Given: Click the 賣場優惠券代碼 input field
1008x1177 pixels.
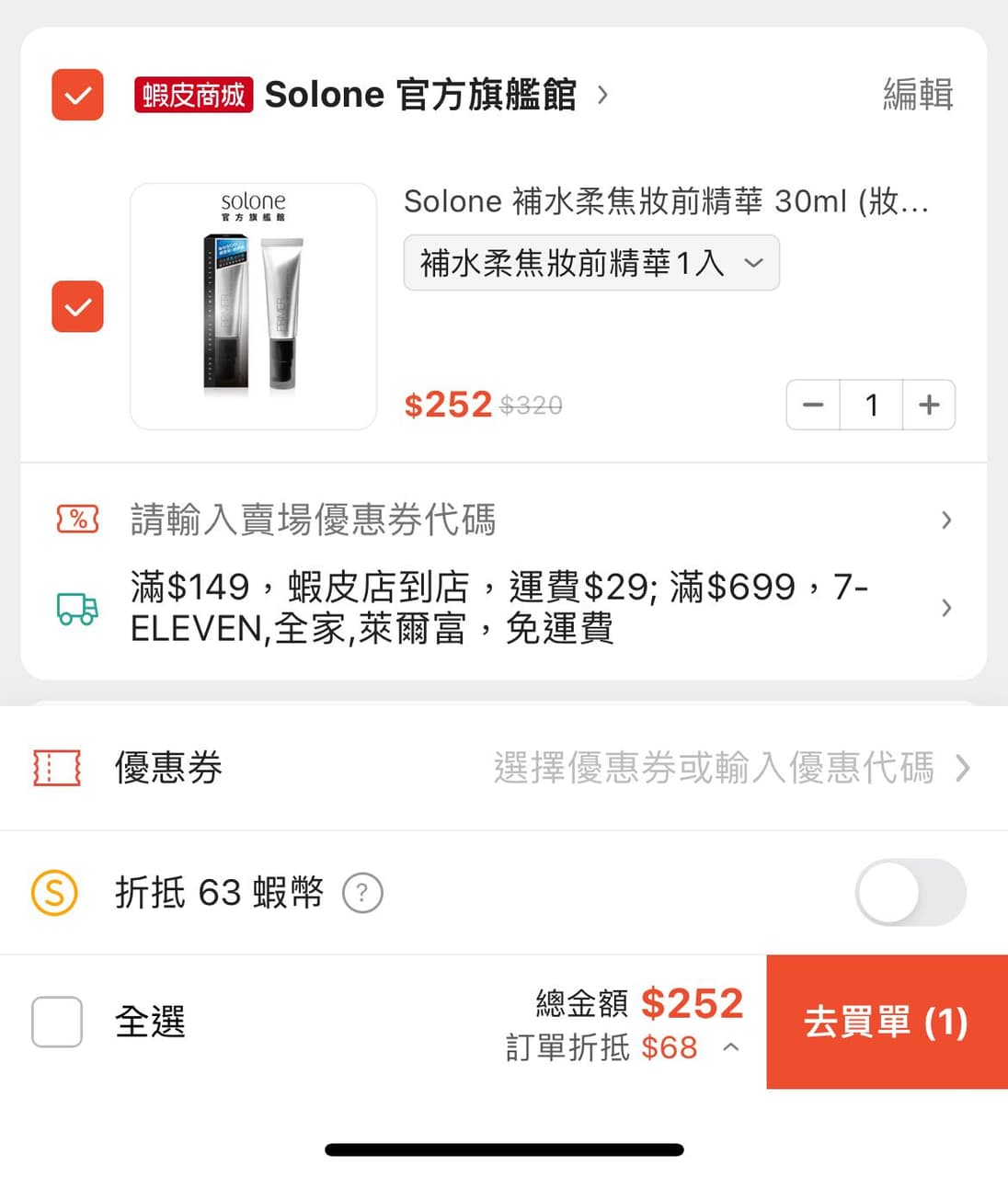Looking at the screenshot, I should [313, 519].
